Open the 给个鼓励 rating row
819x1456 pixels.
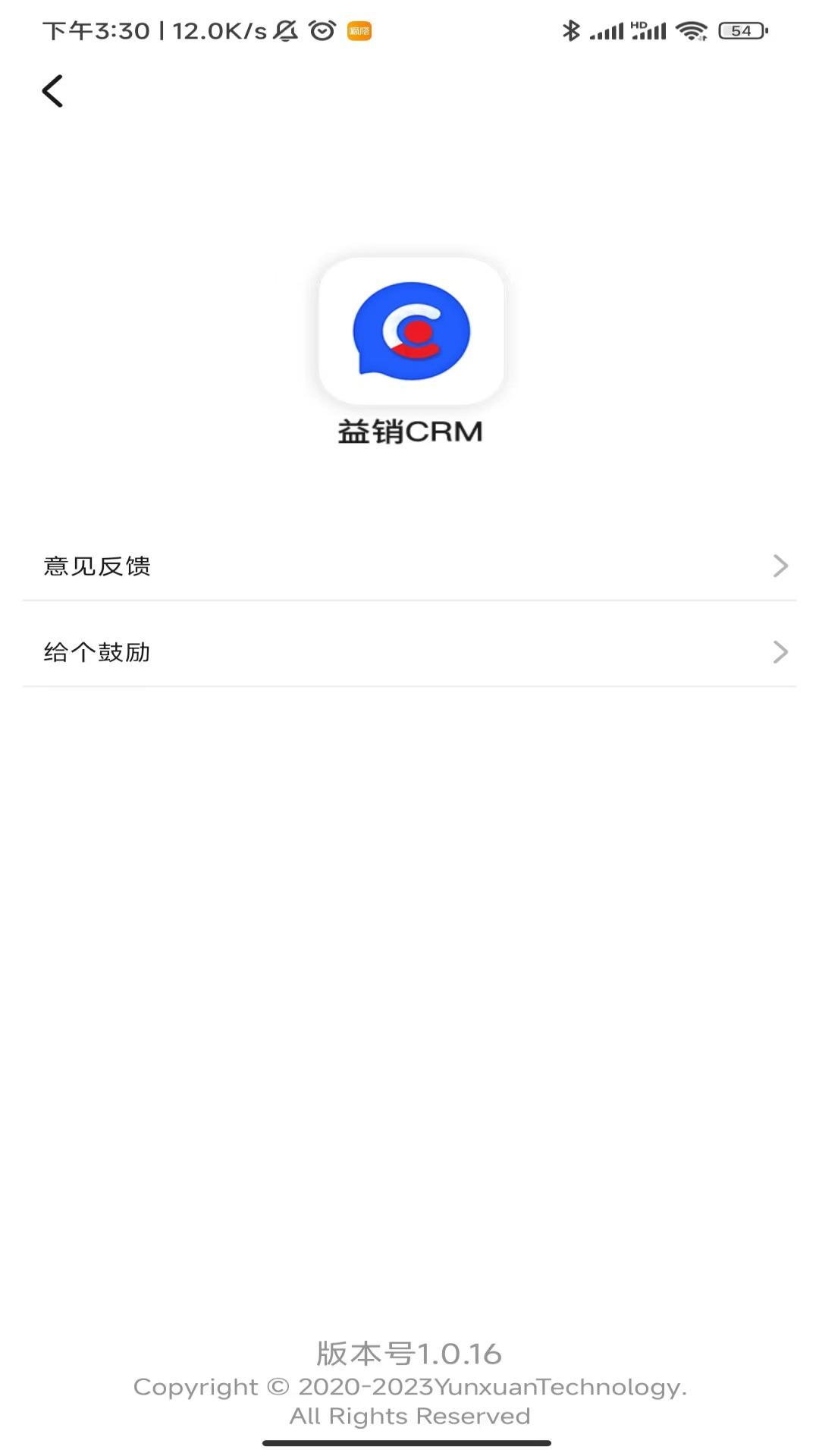click(x=409, y=652)
